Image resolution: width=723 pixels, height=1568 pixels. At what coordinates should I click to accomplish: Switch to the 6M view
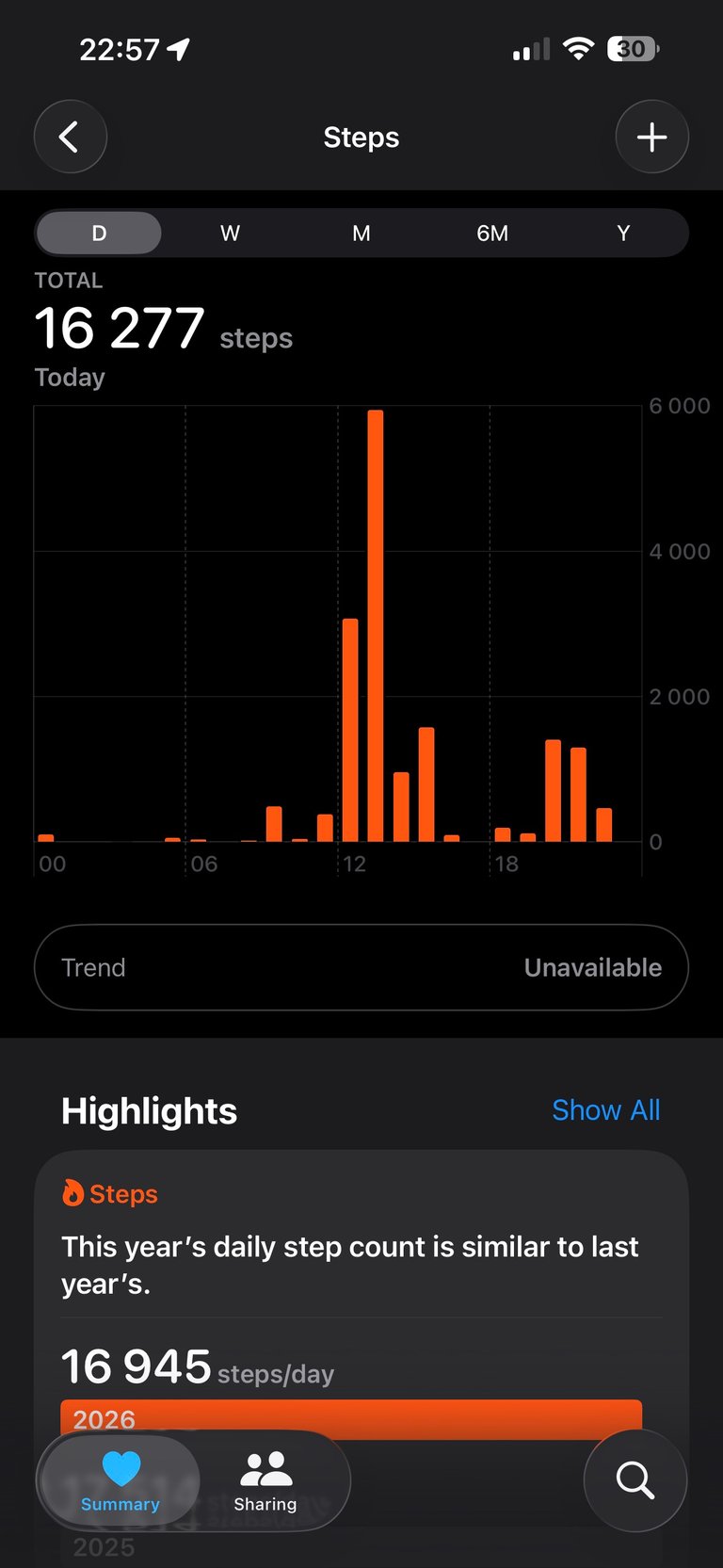(x=492, y=234)
